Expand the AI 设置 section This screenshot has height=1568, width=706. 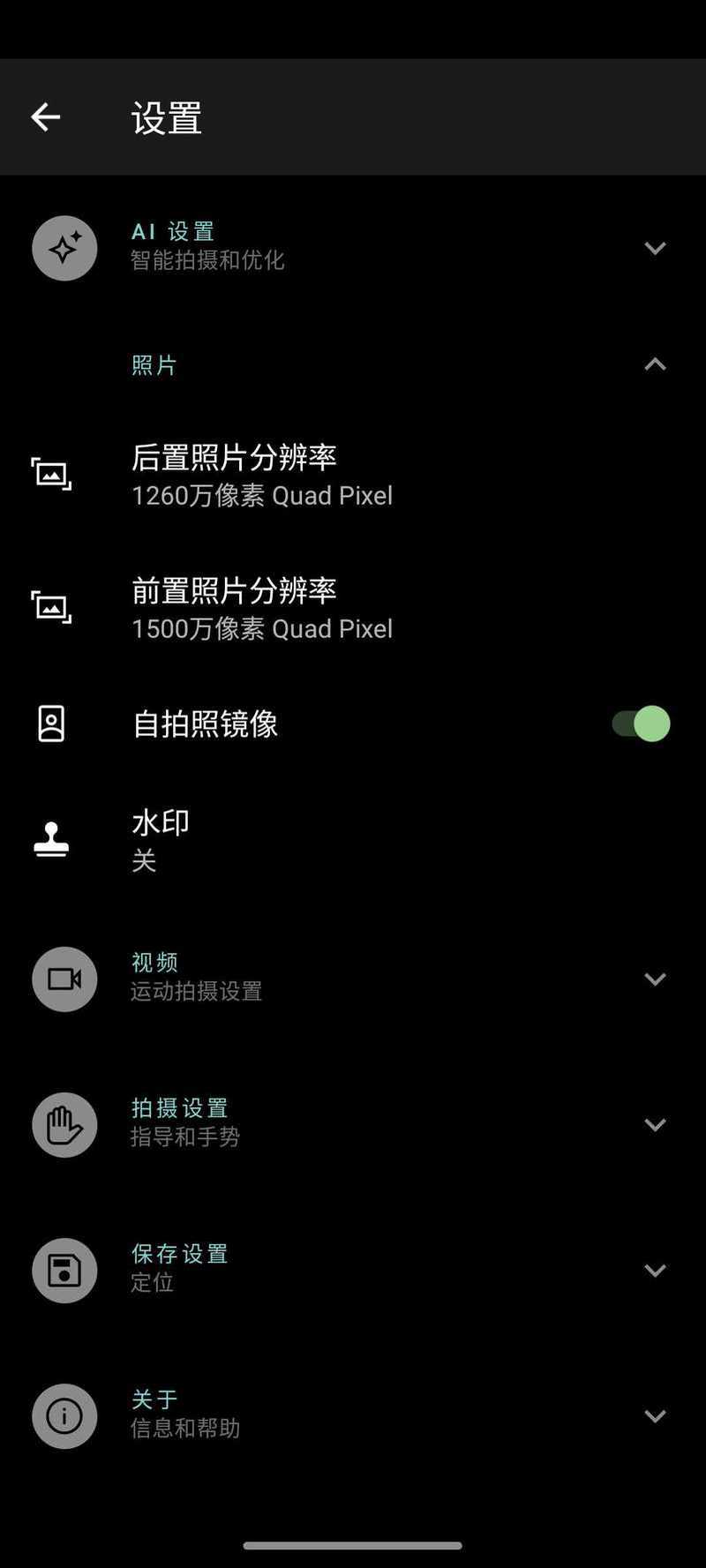[x=353, y=248]
